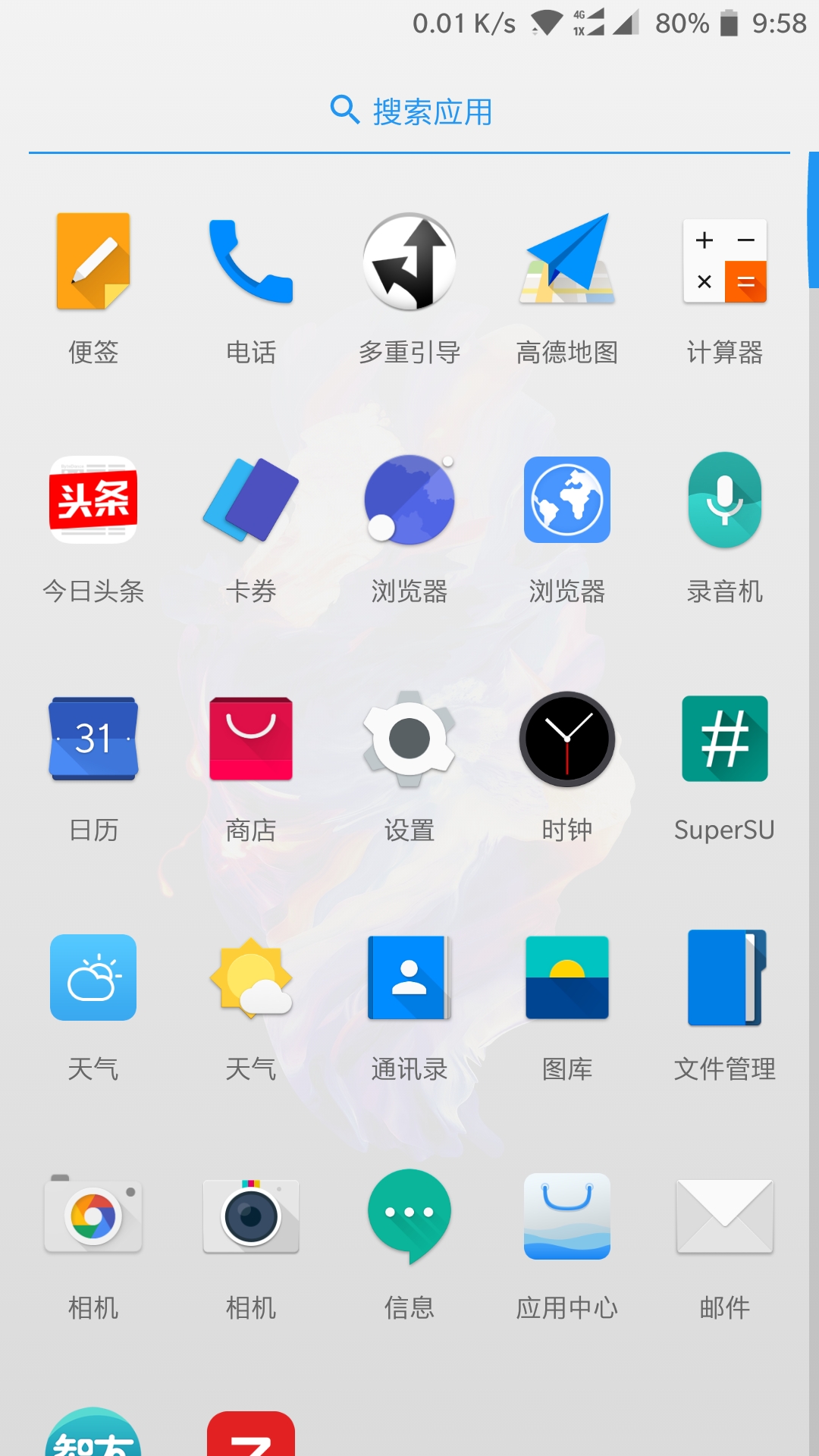Screen dimensions: 819x1456
Task: Open 文件管理 file manager
Action: pos(725,978)
